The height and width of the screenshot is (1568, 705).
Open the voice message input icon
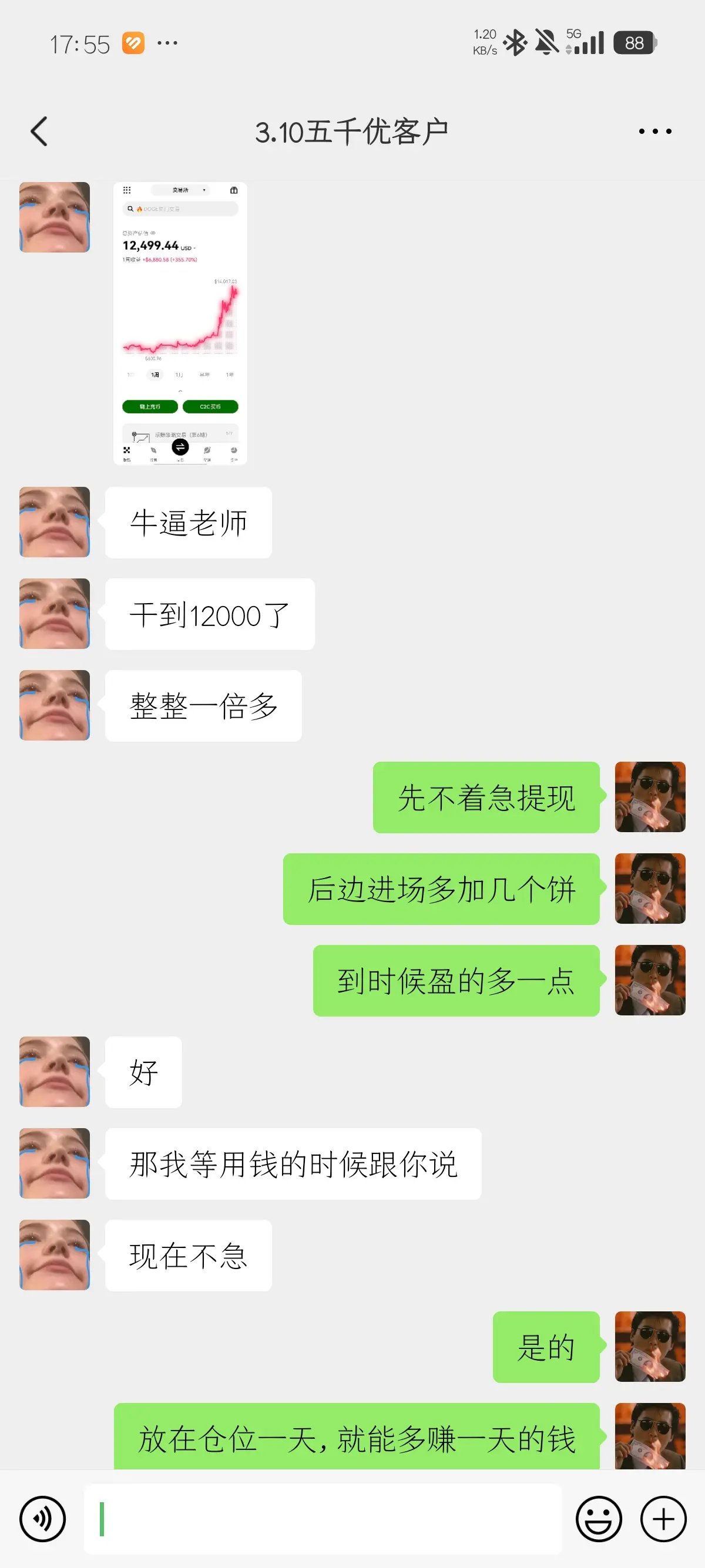click(43, 1518)
